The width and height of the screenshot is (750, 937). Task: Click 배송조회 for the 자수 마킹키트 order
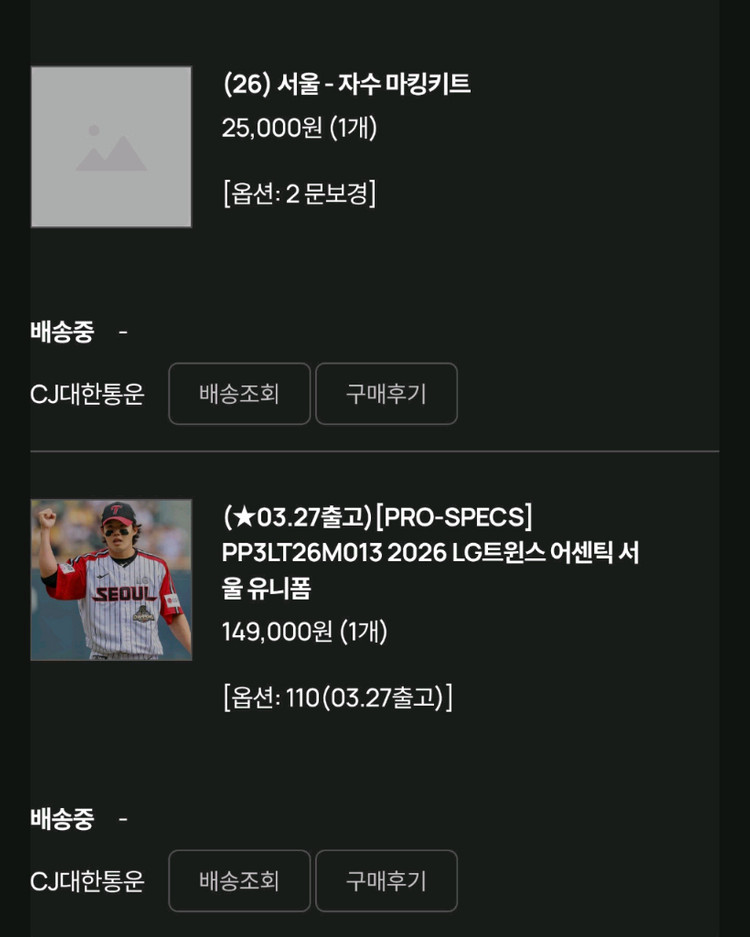[239, 394]
